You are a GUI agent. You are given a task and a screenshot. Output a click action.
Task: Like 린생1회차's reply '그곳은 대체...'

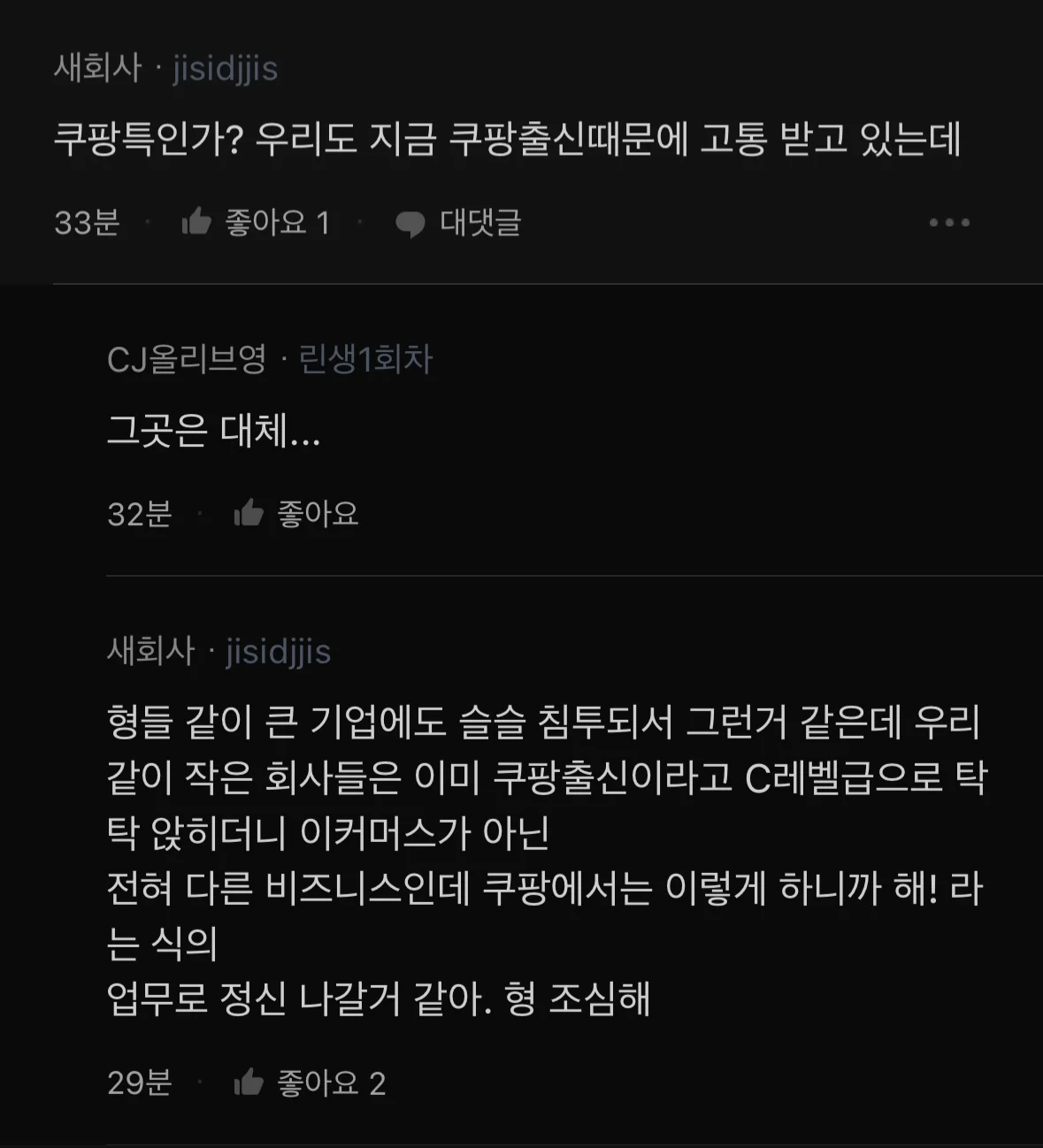(x=296, y=513)
